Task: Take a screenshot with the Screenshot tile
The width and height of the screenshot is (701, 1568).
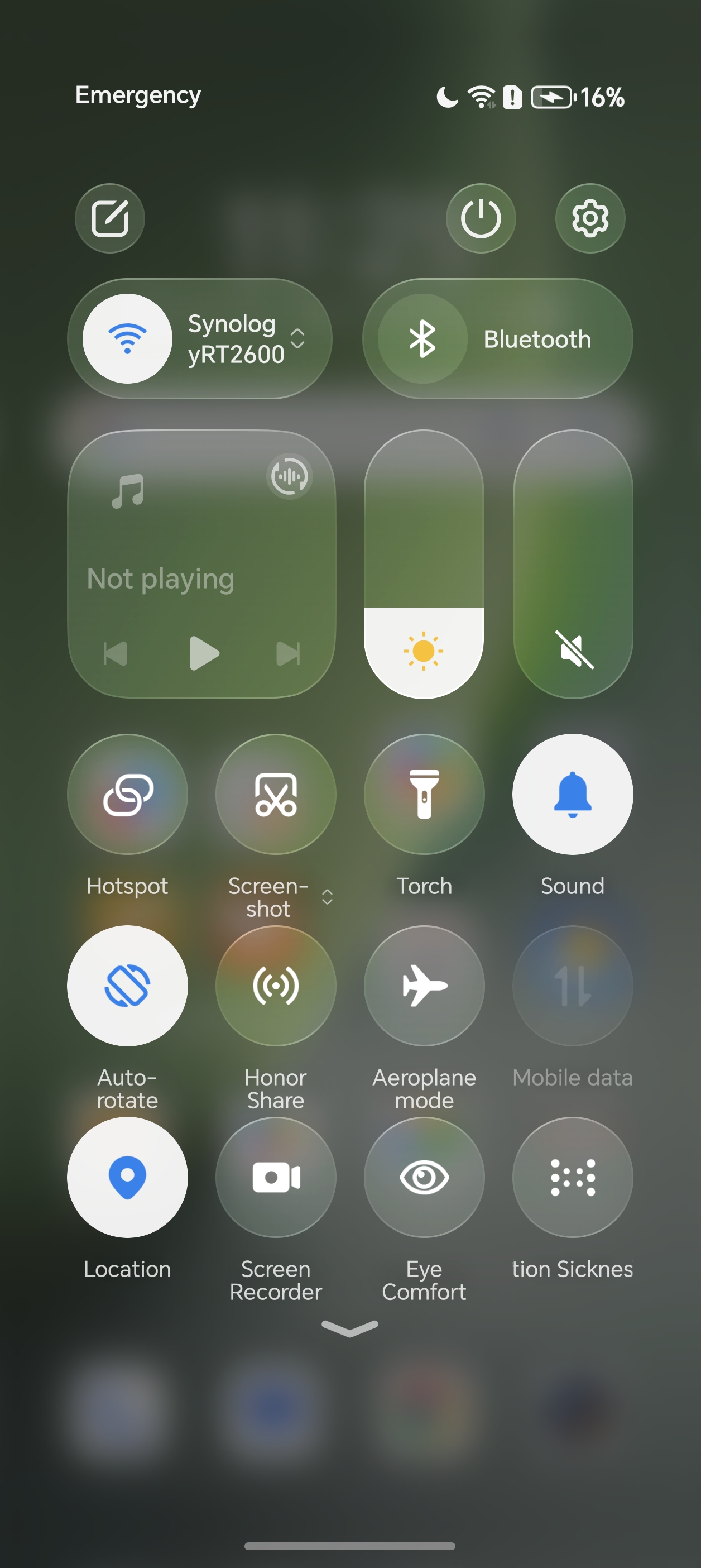Action: [x=276, y=795]
